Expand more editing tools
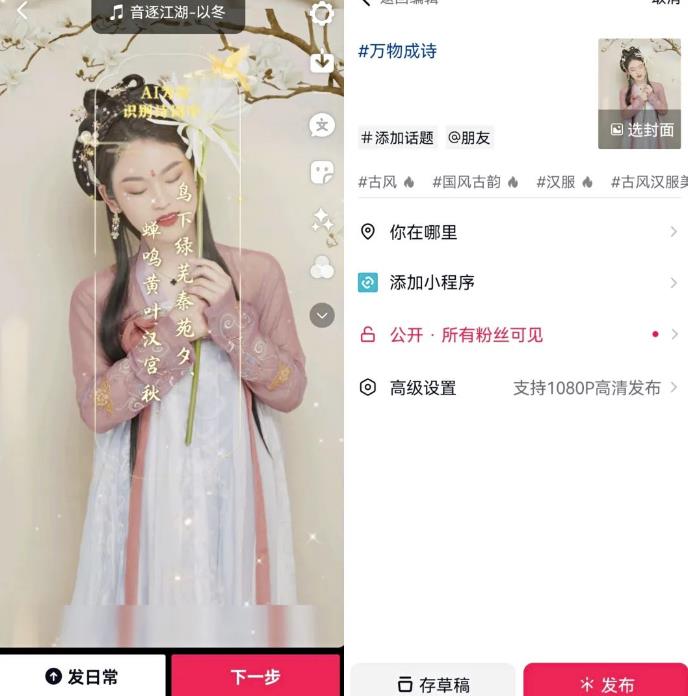The image size is (688, 696). click(x=322, y=315)
